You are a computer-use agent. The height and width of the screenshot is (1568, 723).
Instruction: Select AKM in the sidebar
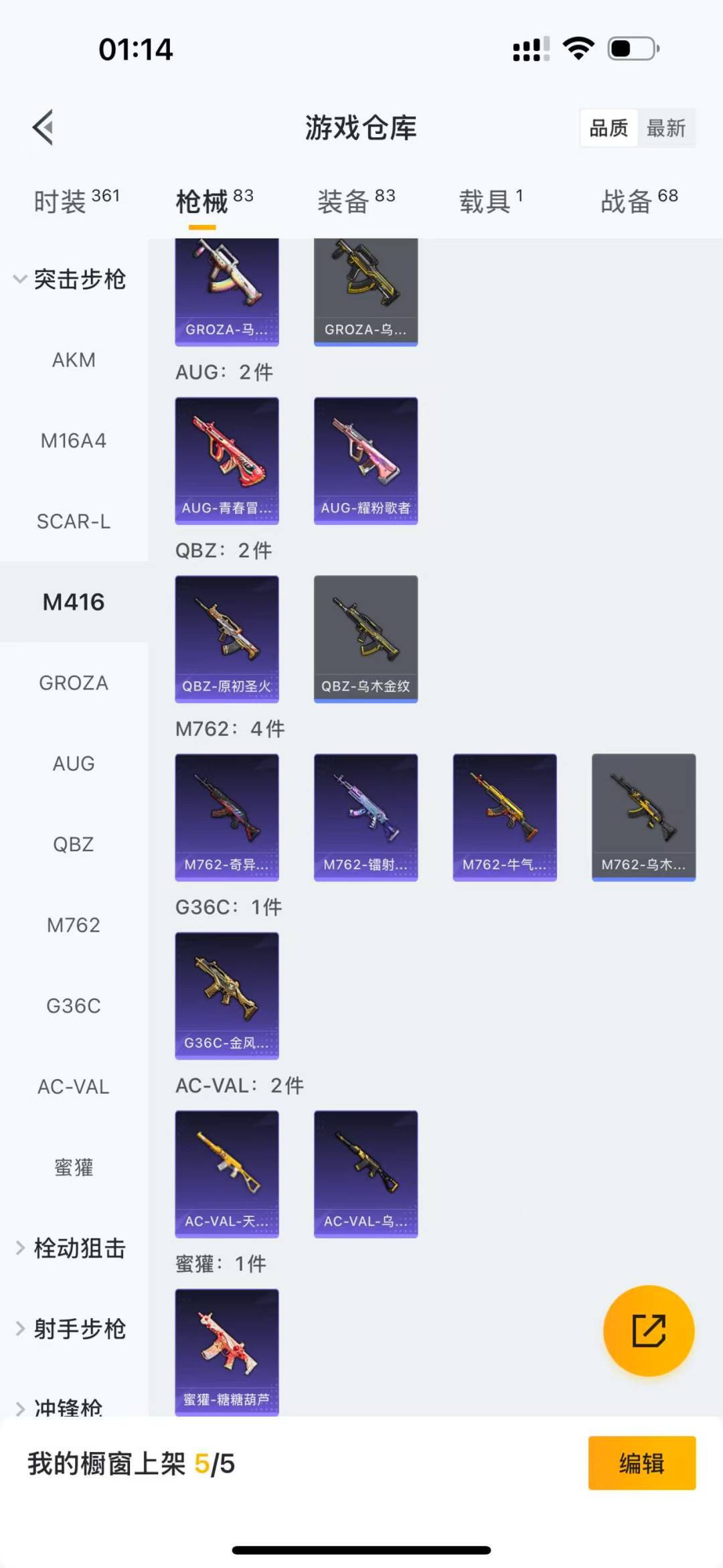pyautogui.click(x=74, y=360)
